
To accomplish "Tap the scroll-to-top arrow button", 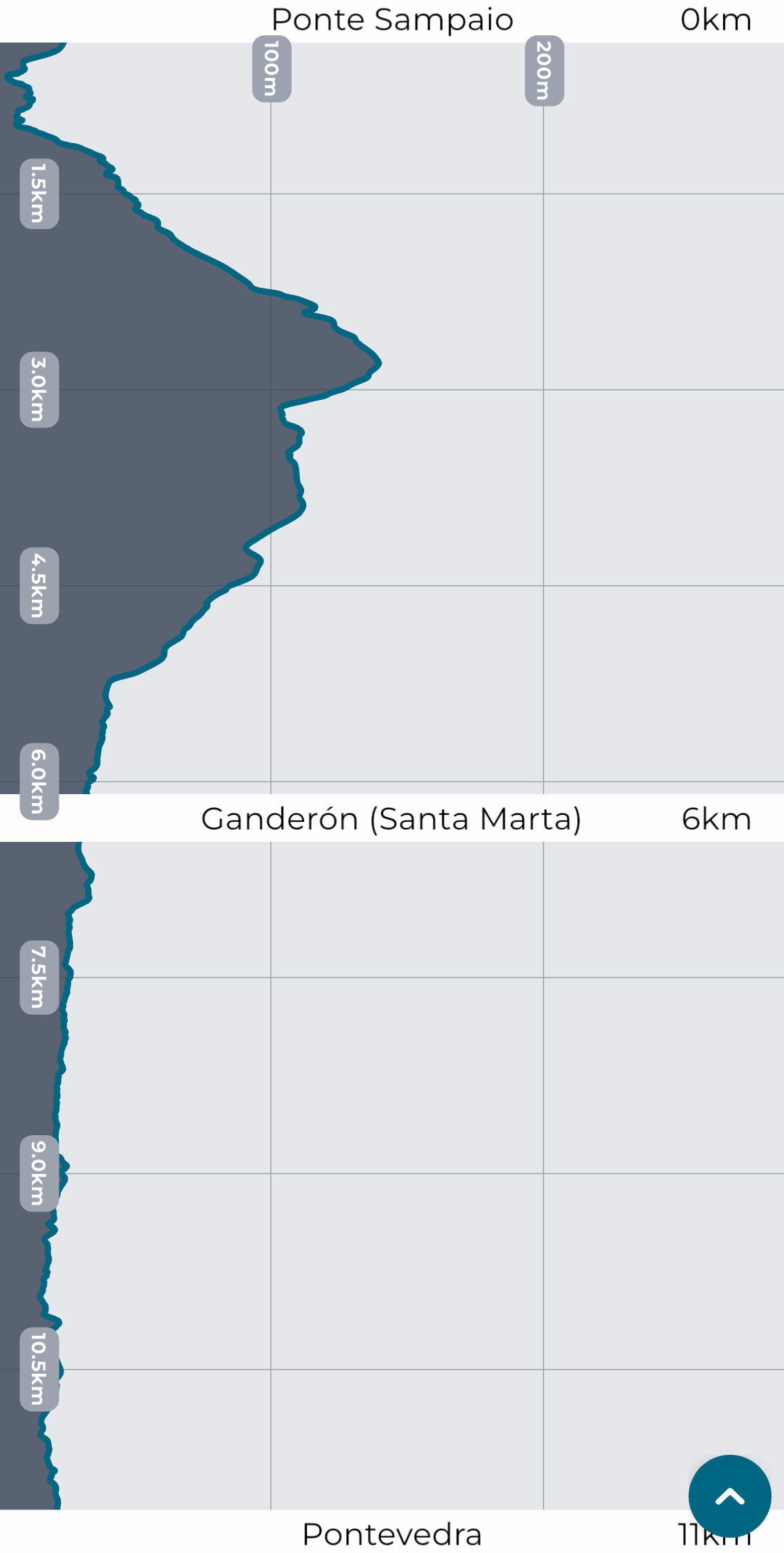I will tap(729, 1496).
